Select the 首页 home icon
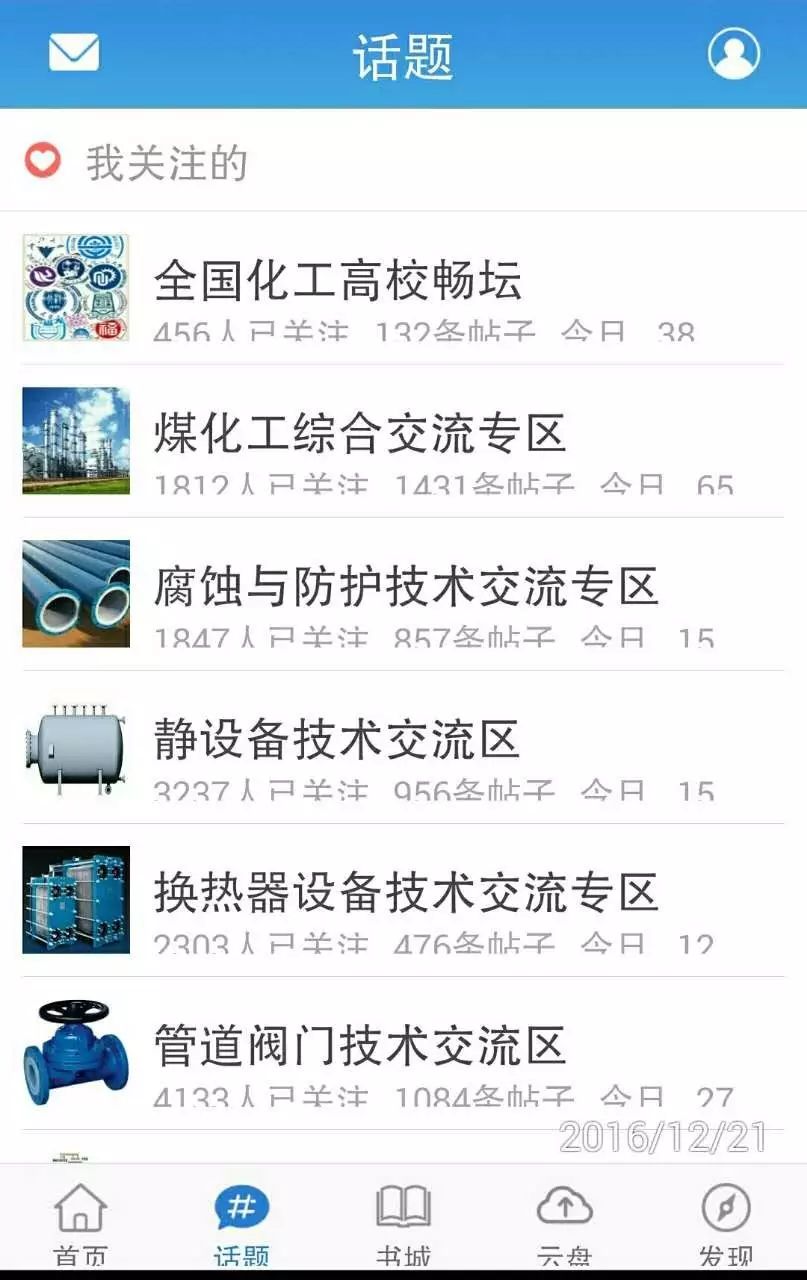Viewport: 807px width, 1280px height. tap(80, 1213)
